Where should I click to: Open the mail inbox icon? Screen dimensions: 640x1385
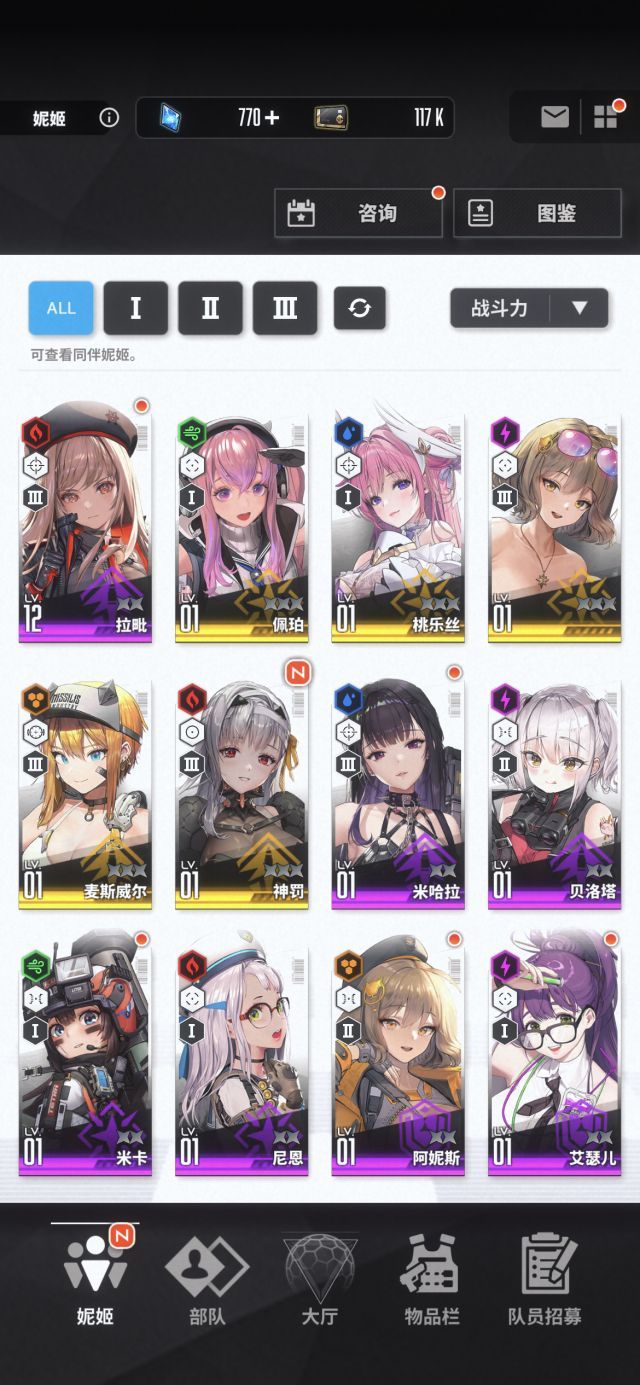tap(555, 118)
